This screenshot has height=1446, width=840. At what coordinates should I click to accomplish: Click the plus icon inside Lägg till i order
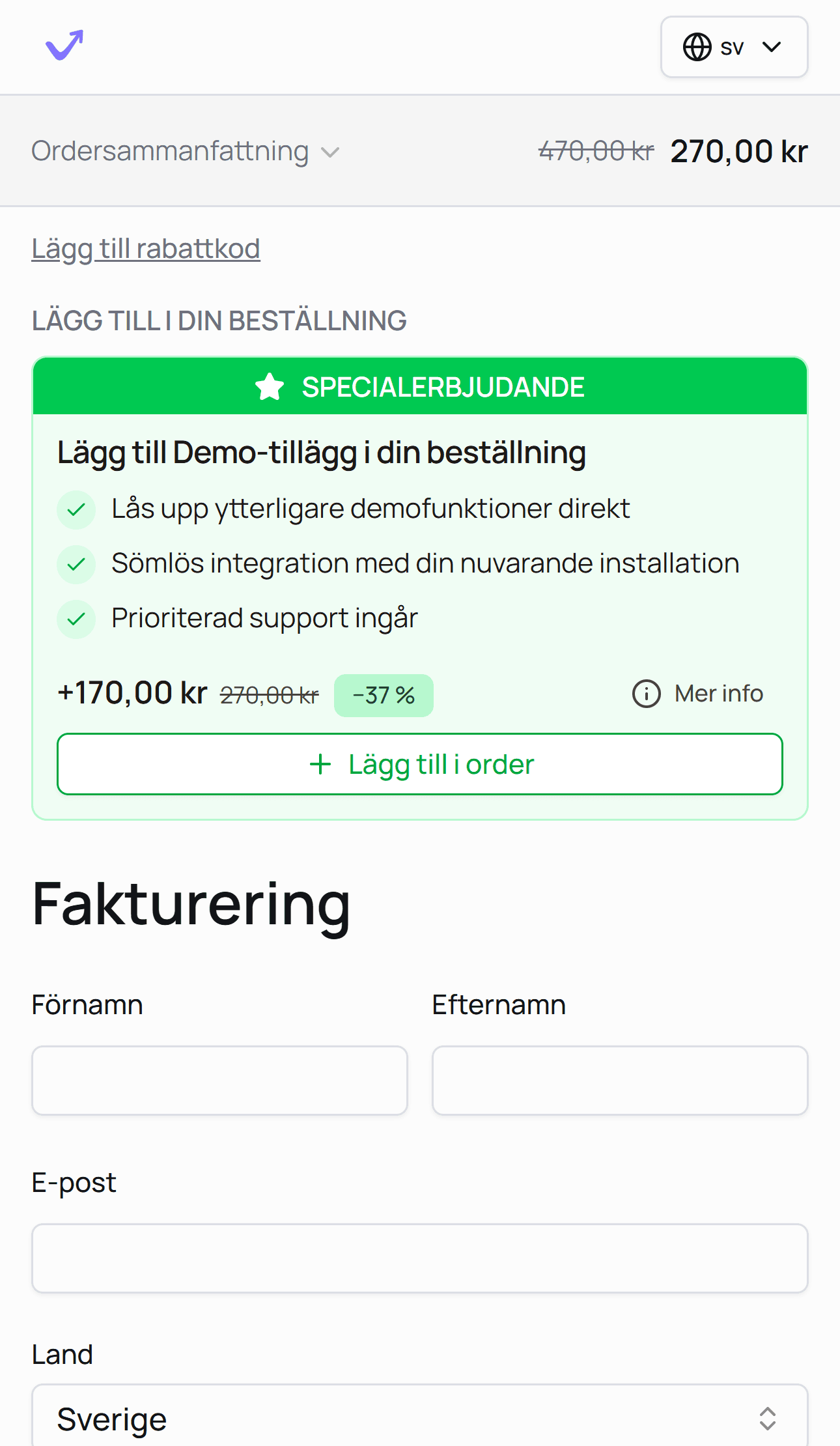tap(320, 765)
